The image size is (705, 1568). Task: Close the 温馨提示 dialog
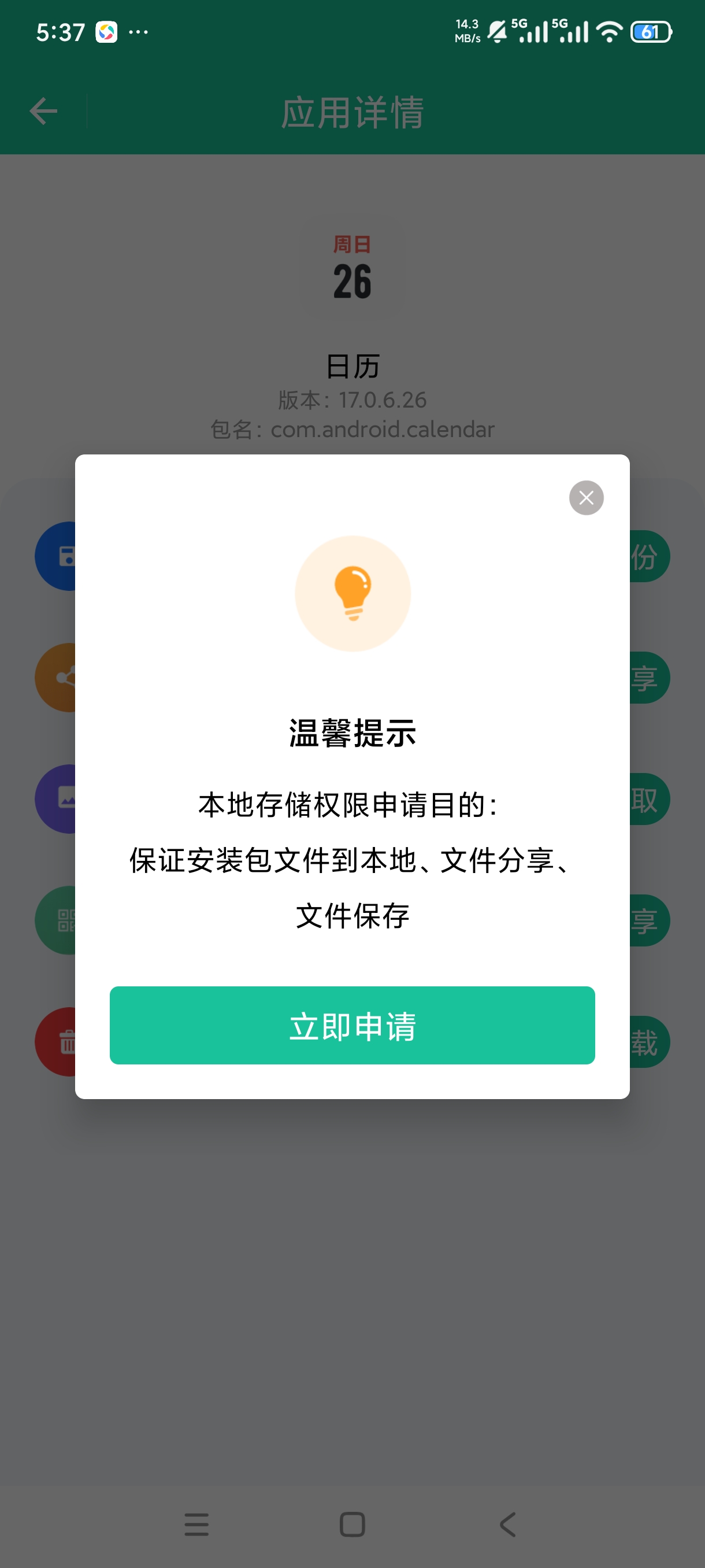587,498
